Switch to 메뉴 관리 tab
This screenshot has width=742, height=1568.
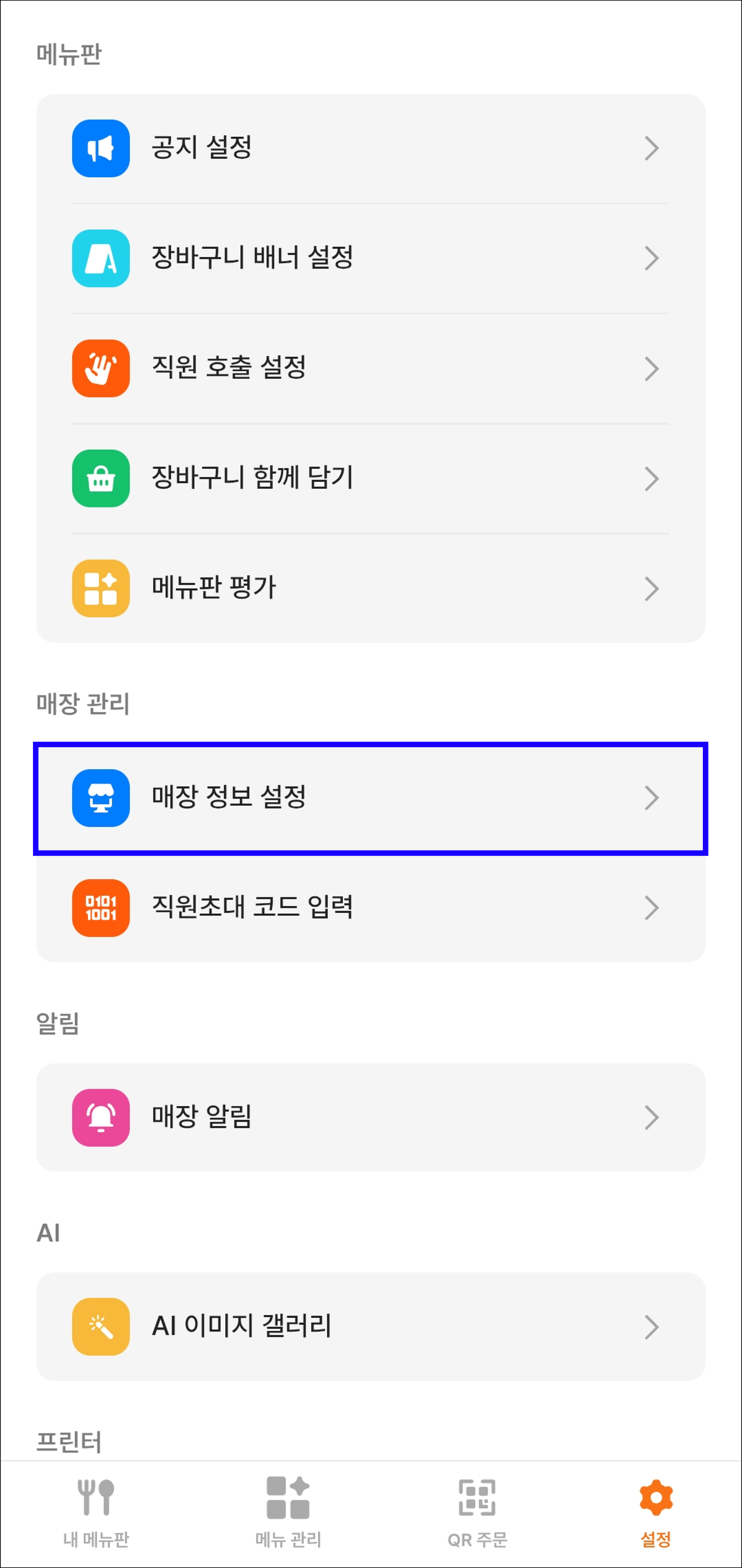[288, 1512]
